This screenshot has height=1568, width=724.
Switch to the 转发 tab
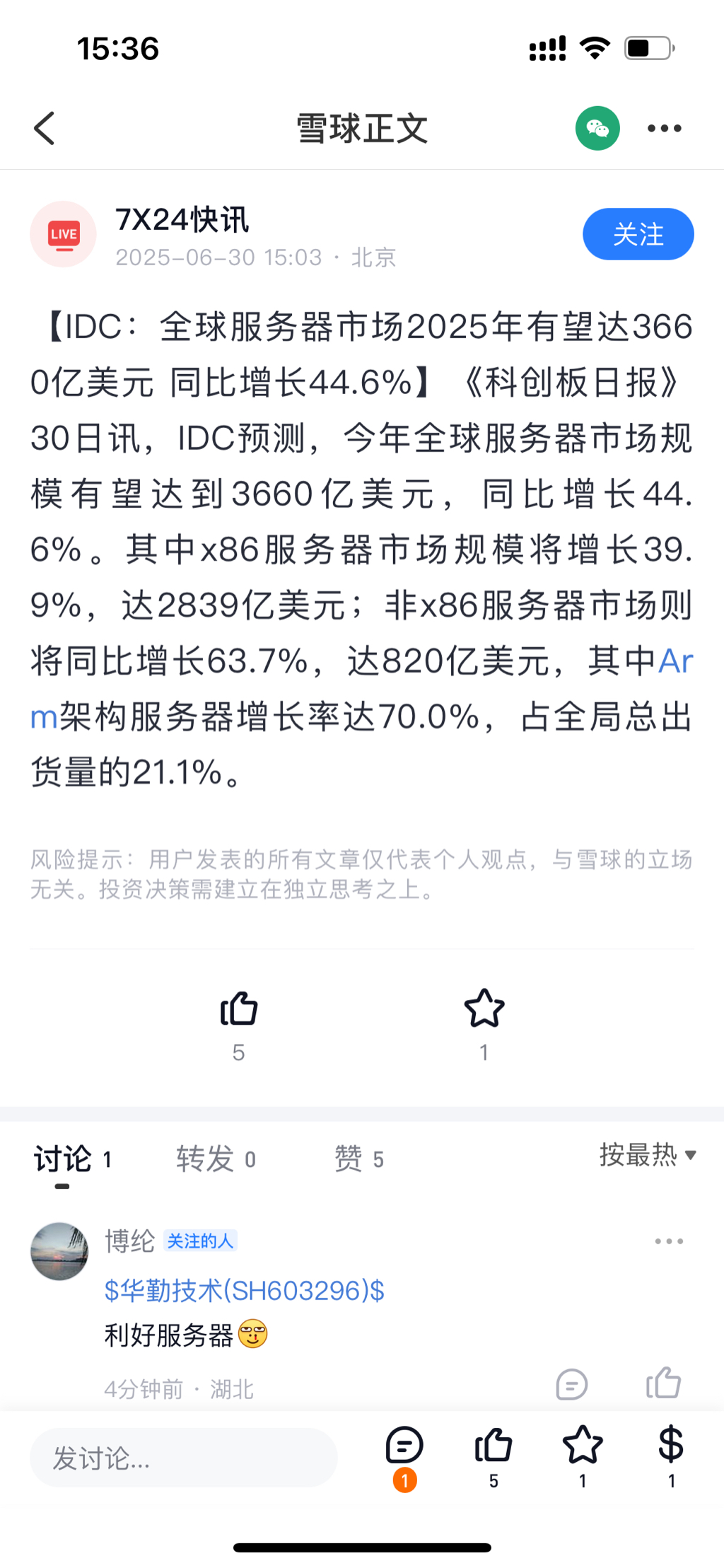click(215, 1159)
